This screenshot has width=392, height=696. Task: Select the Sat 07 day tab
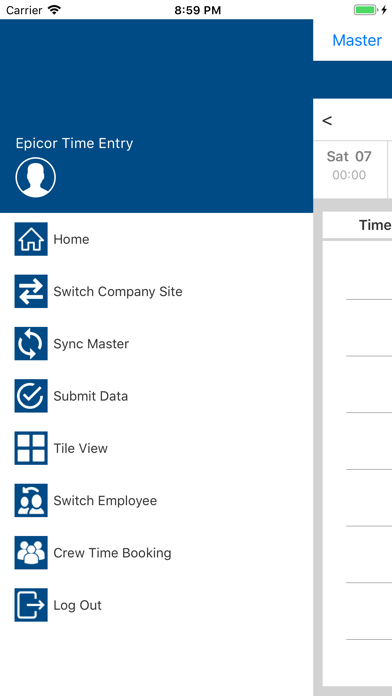click(x=350, y=165)
